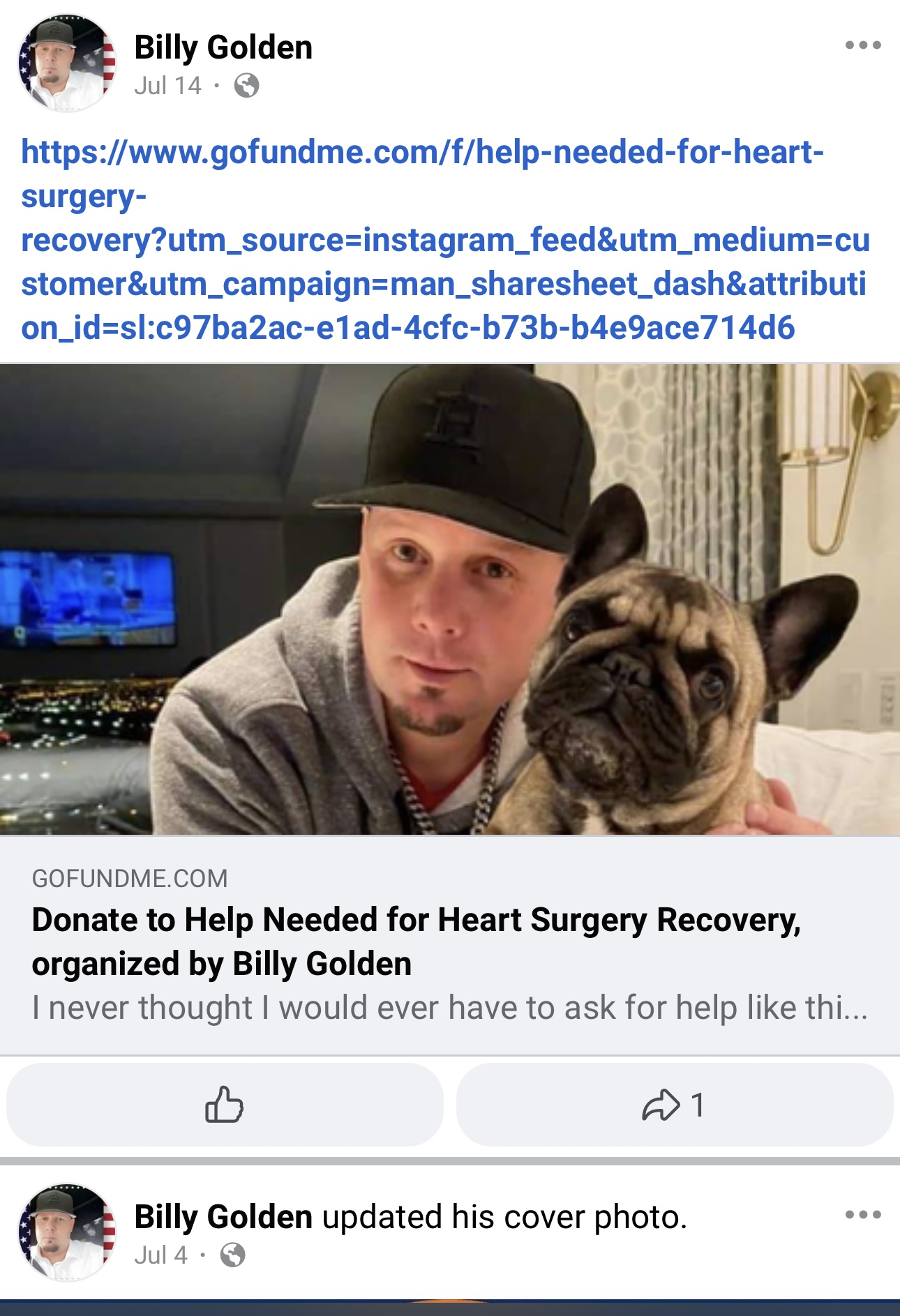Like the GoFundMe post

(225, 1105)
